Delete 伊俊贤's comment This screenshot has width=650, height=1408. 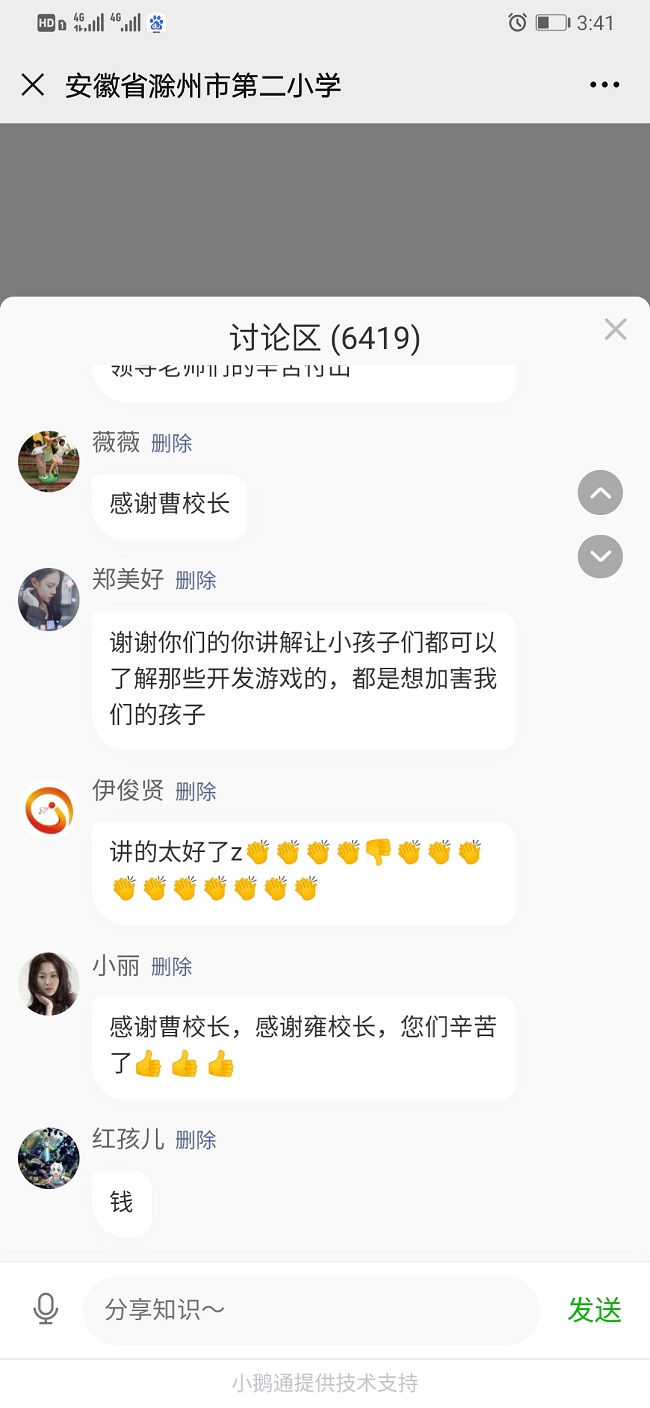pyautogui.click(x=195, y=791)
